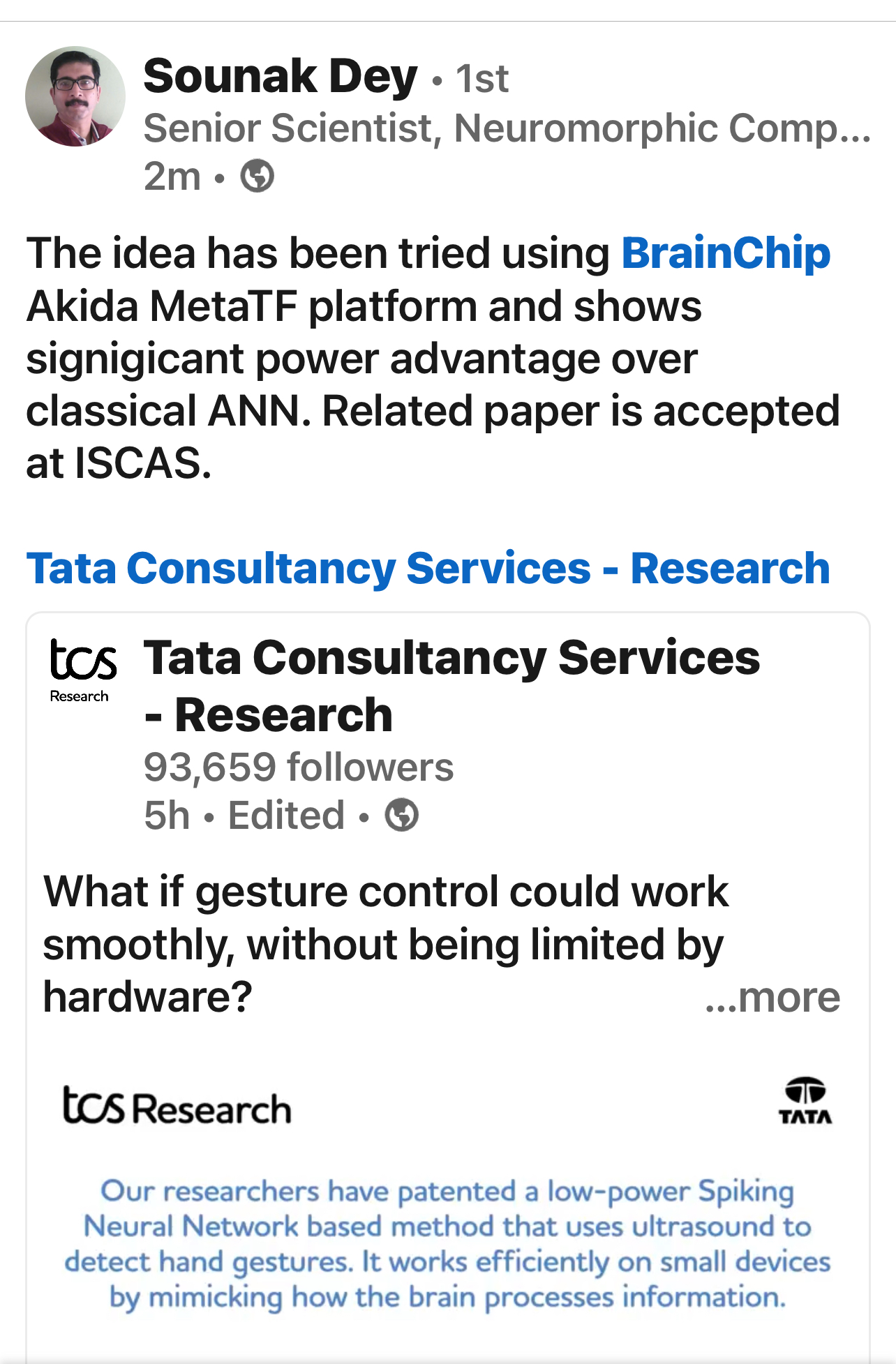Open Sounak Dey's profile photo
896x1364 pixels.
tap(75, 96)
